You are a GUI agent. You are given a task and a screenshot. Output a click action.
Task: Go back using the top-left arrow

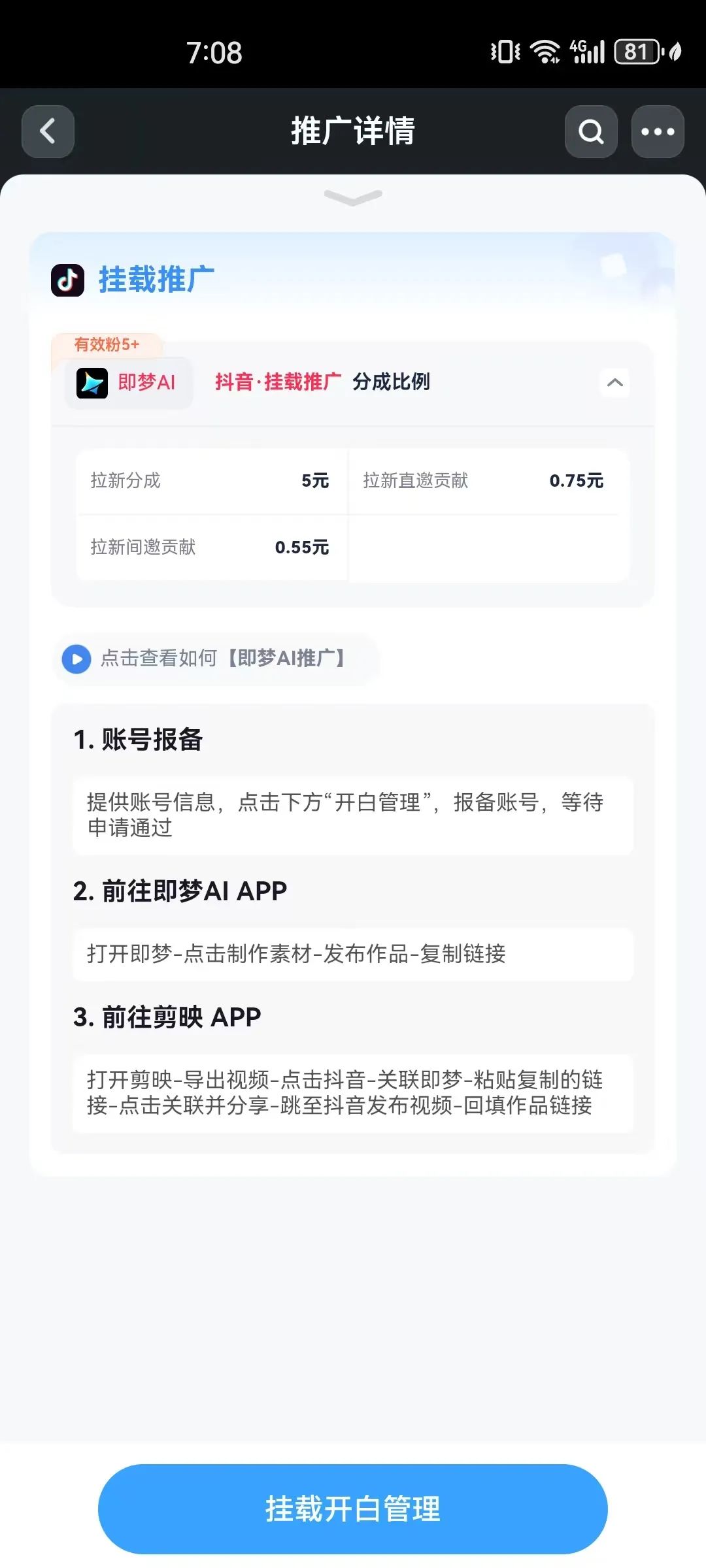tap(48, 131)
